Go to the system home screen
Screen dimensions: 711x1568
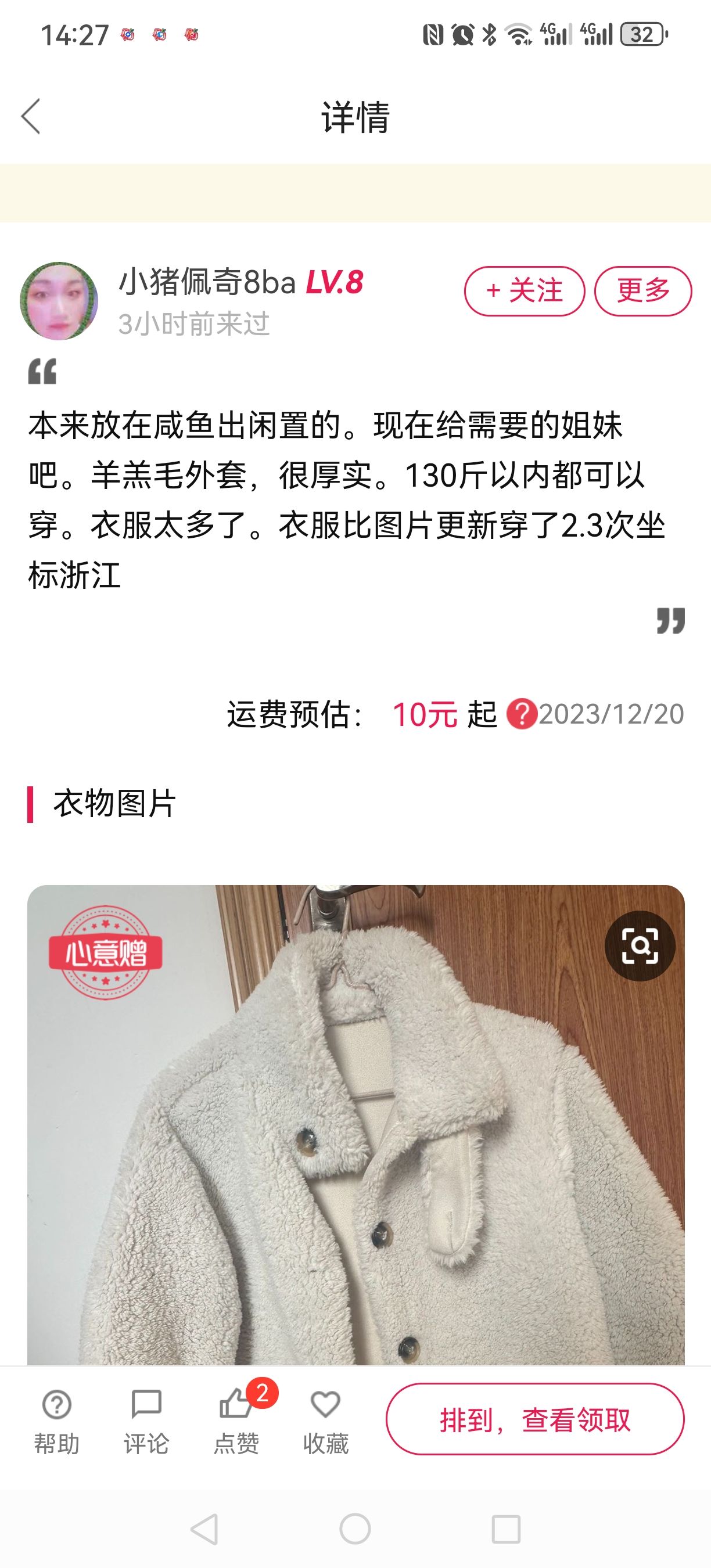click(355, 1529)
